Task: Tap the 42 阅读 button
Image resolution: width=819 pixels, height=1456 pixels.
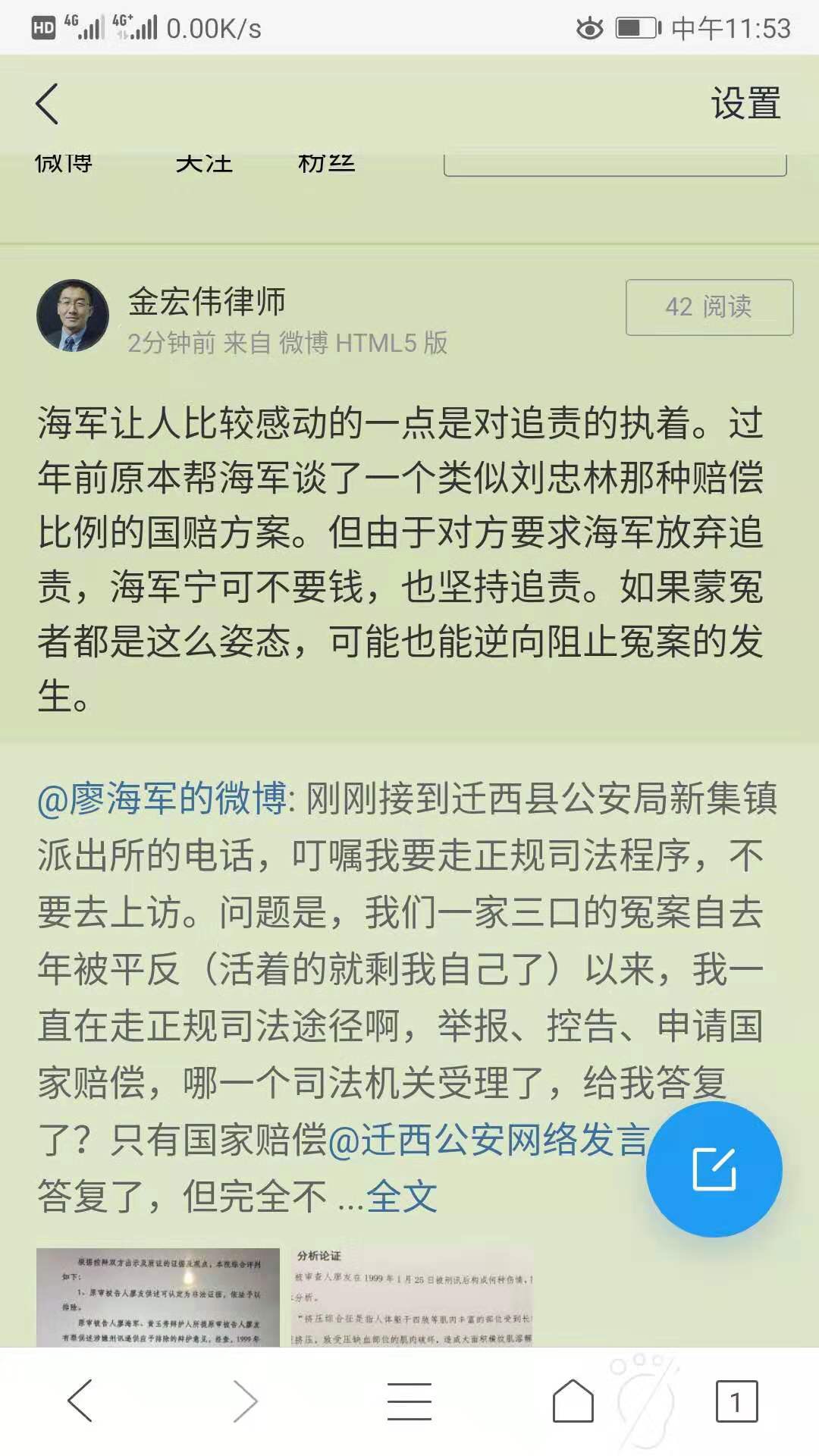Action: [709, 307]
